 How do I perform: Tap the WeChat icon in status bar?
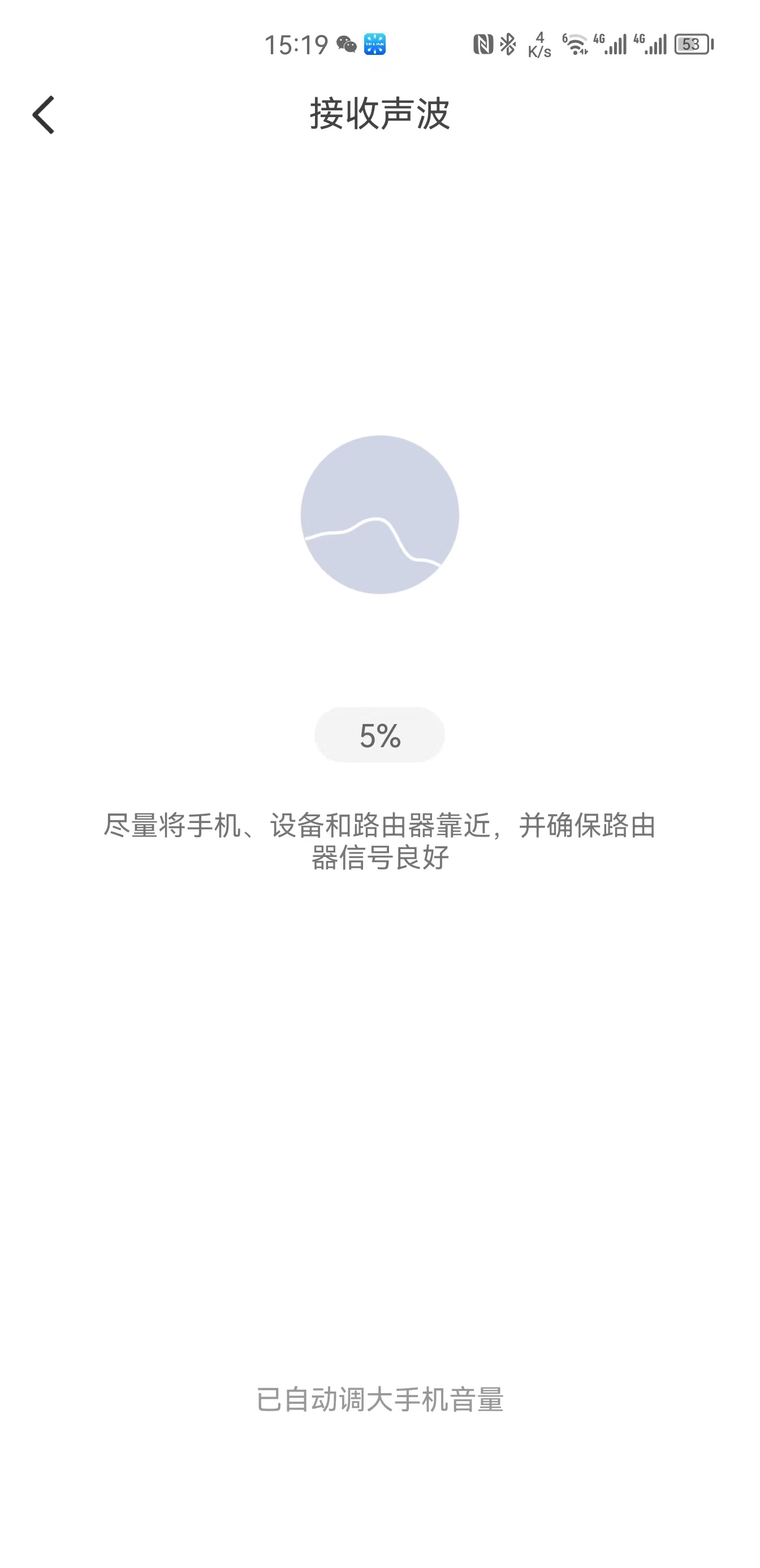[x=347, y=45]
